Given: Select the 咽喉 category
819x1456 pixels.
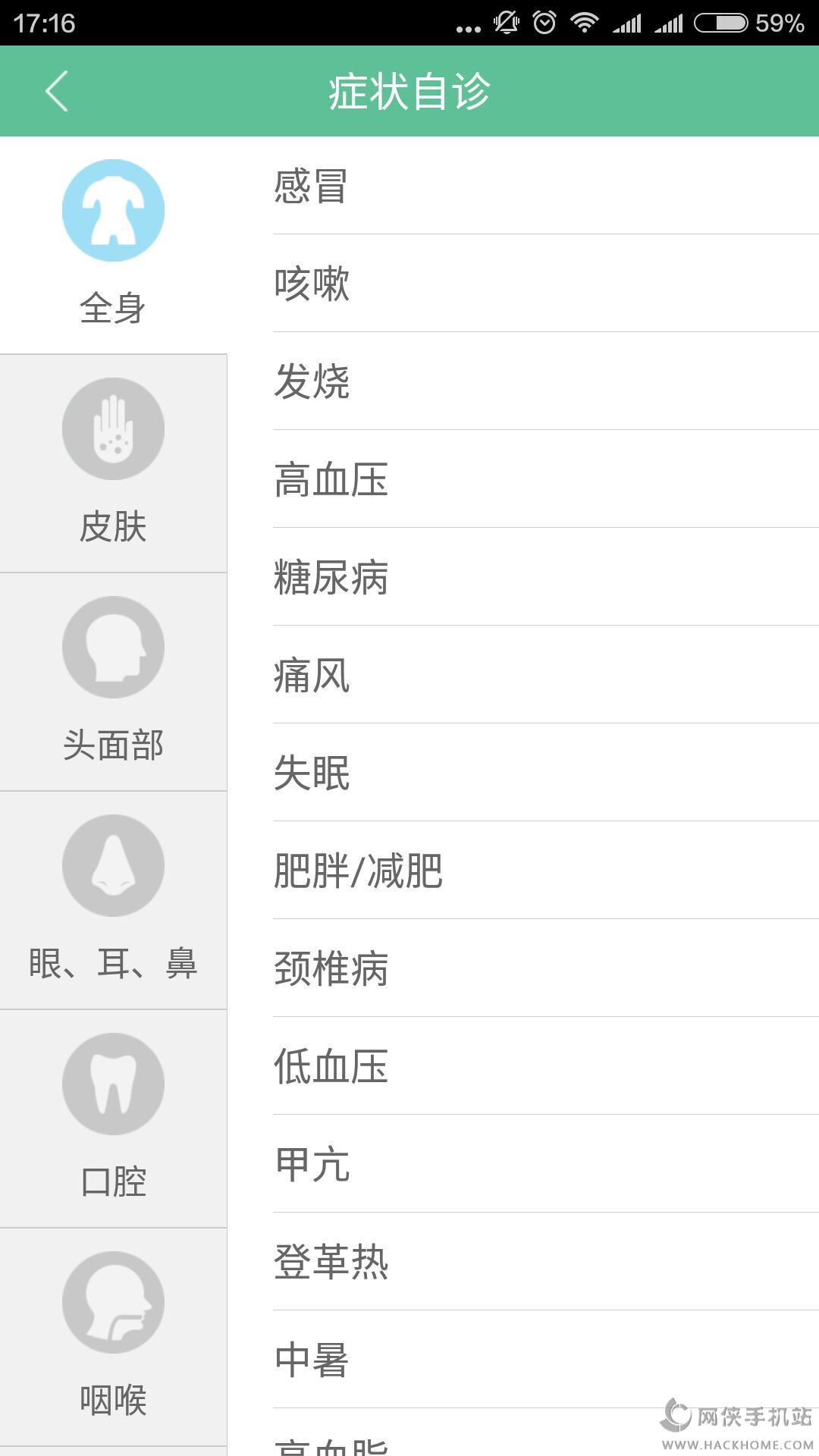Looking at the screenshot, I should click(113, 1336).
